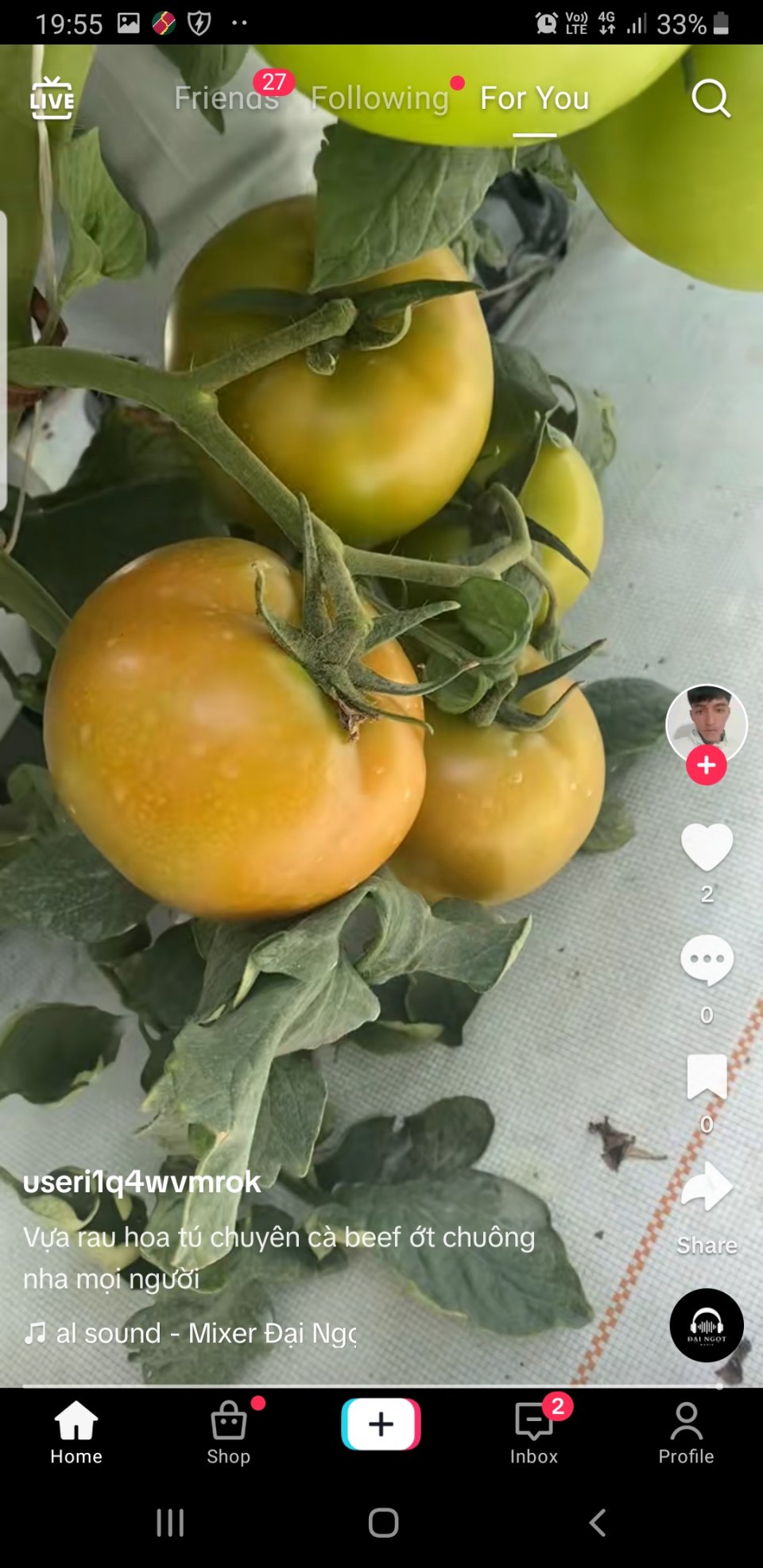Select the For You tab
Image resolution: width=763 pixels, height=1568 pixels.
point(534,98)
